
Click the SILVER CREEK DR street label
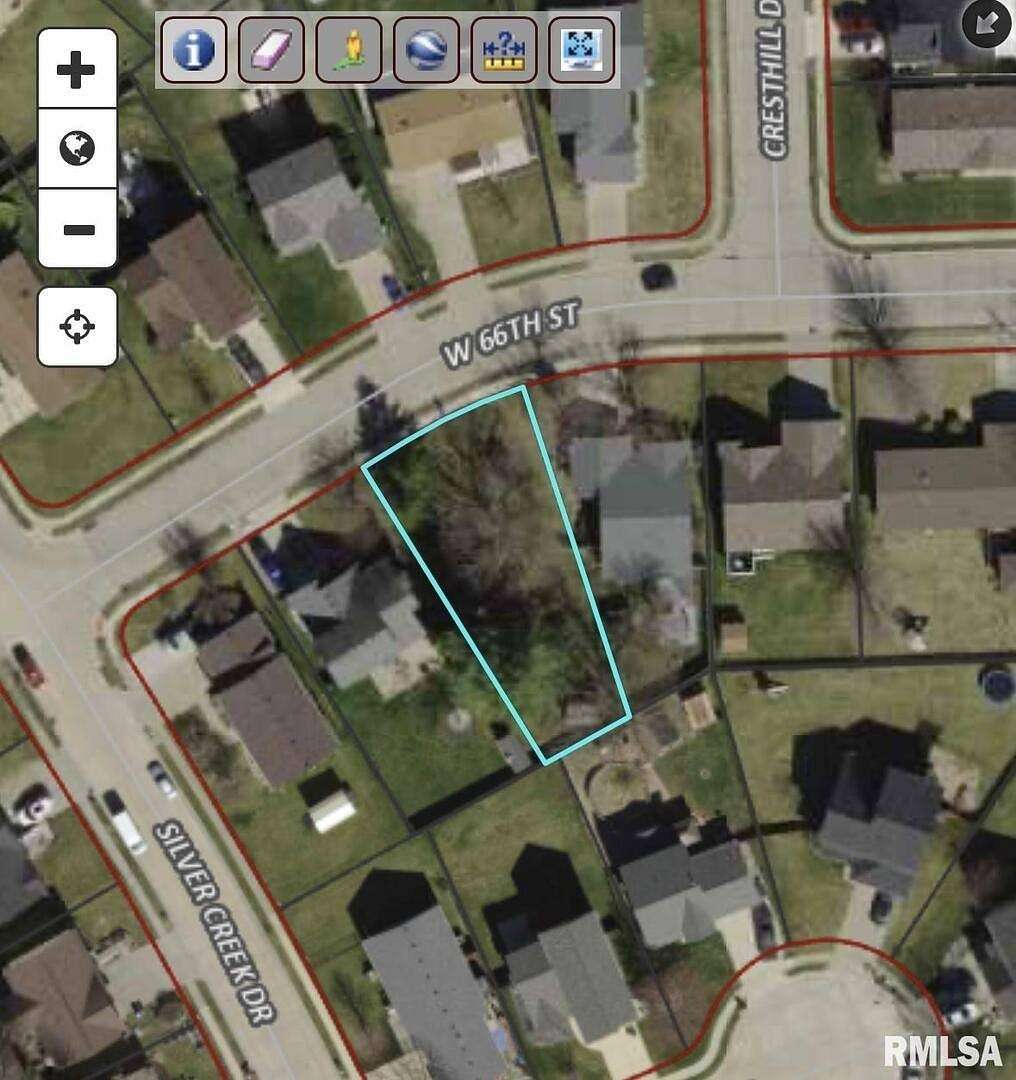pos(212,925)
